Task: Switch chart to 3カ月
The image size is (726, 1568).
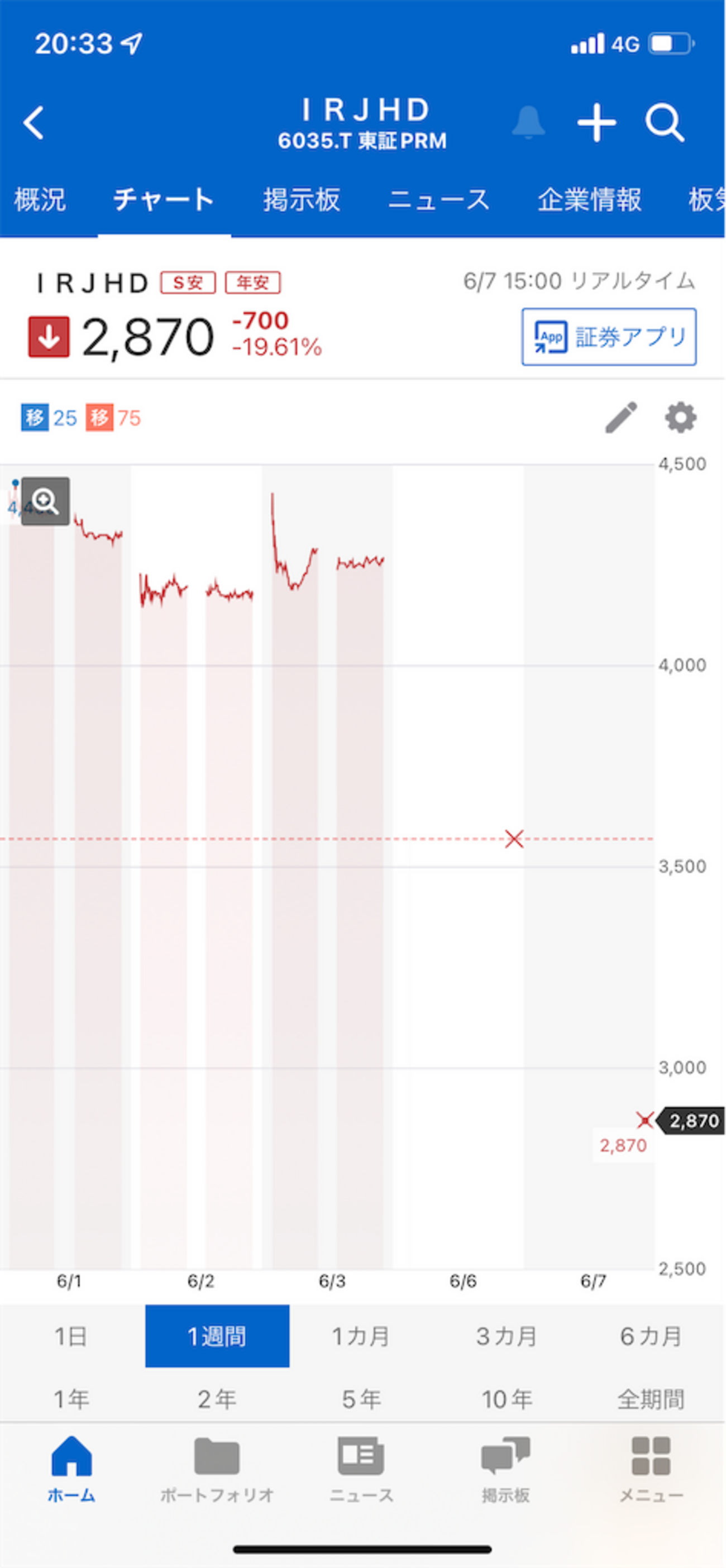Action: 507,1336
